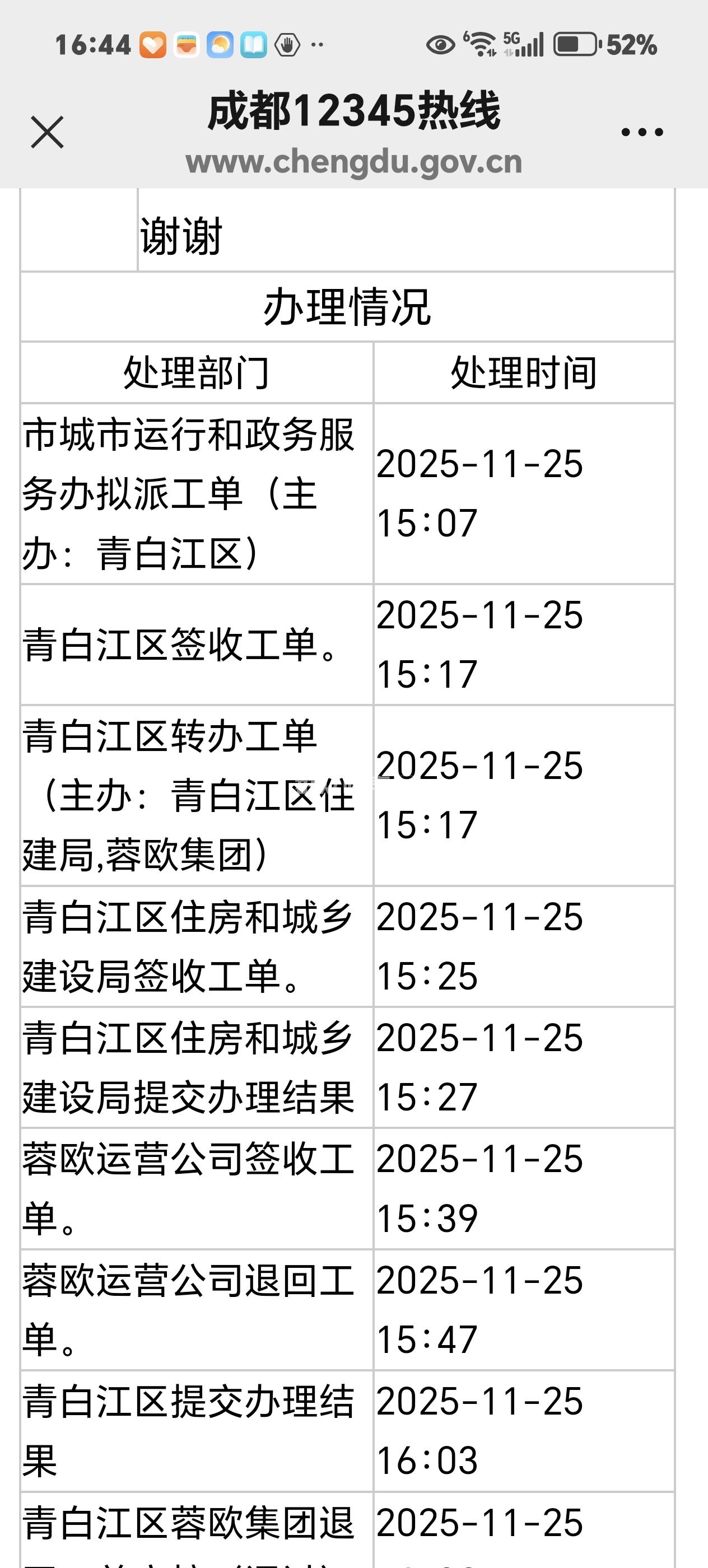
Task: Close the 成都12345热线 webpage
Action: point(47,132)
